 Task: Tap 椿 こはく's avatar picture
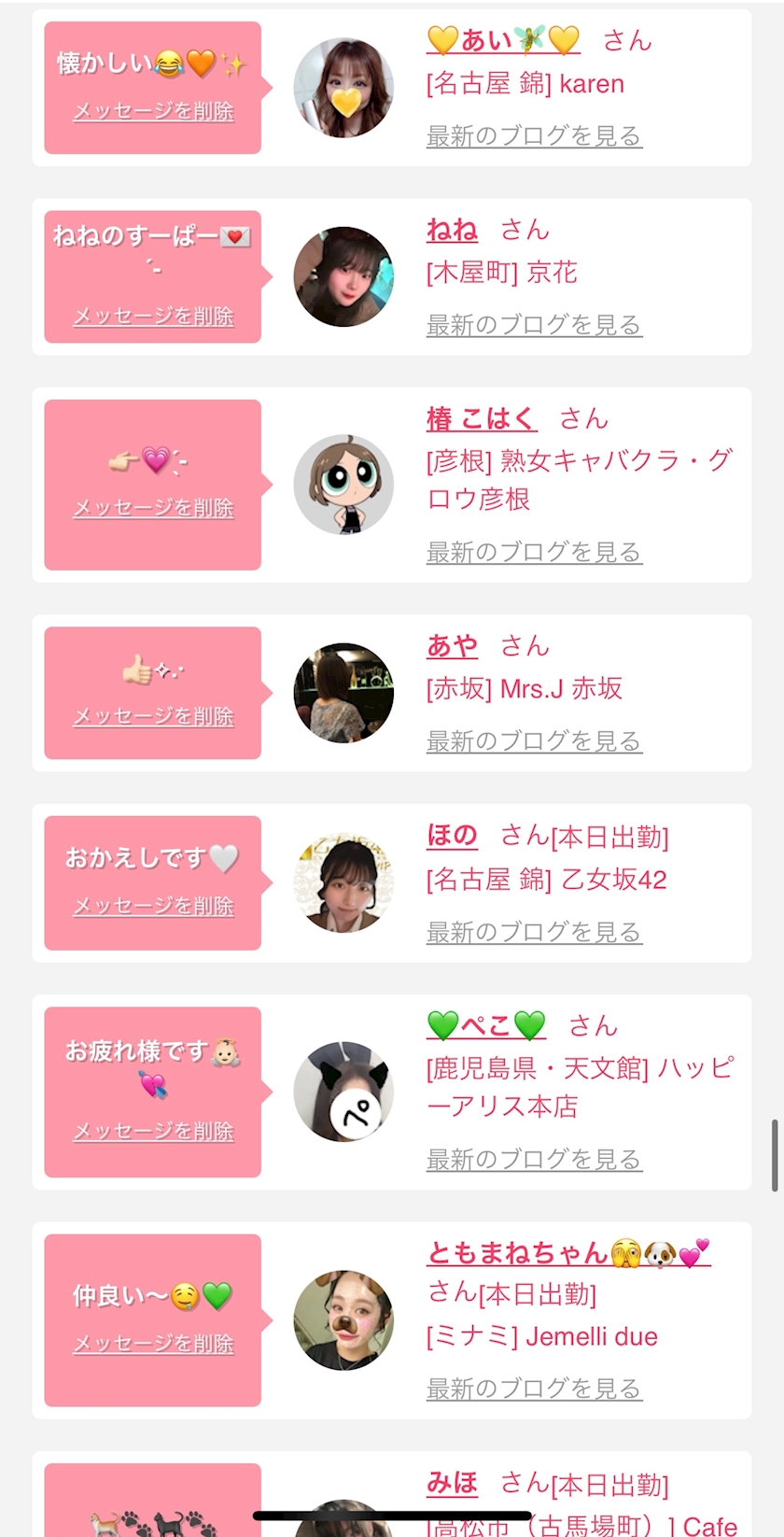click(x=343, y=484)
